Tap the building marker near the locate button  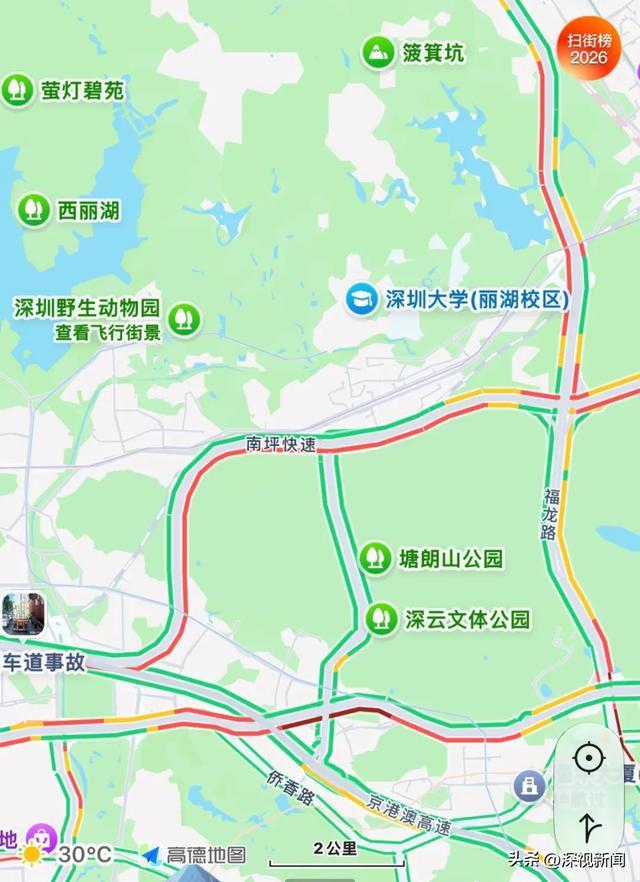click(529, 786)
